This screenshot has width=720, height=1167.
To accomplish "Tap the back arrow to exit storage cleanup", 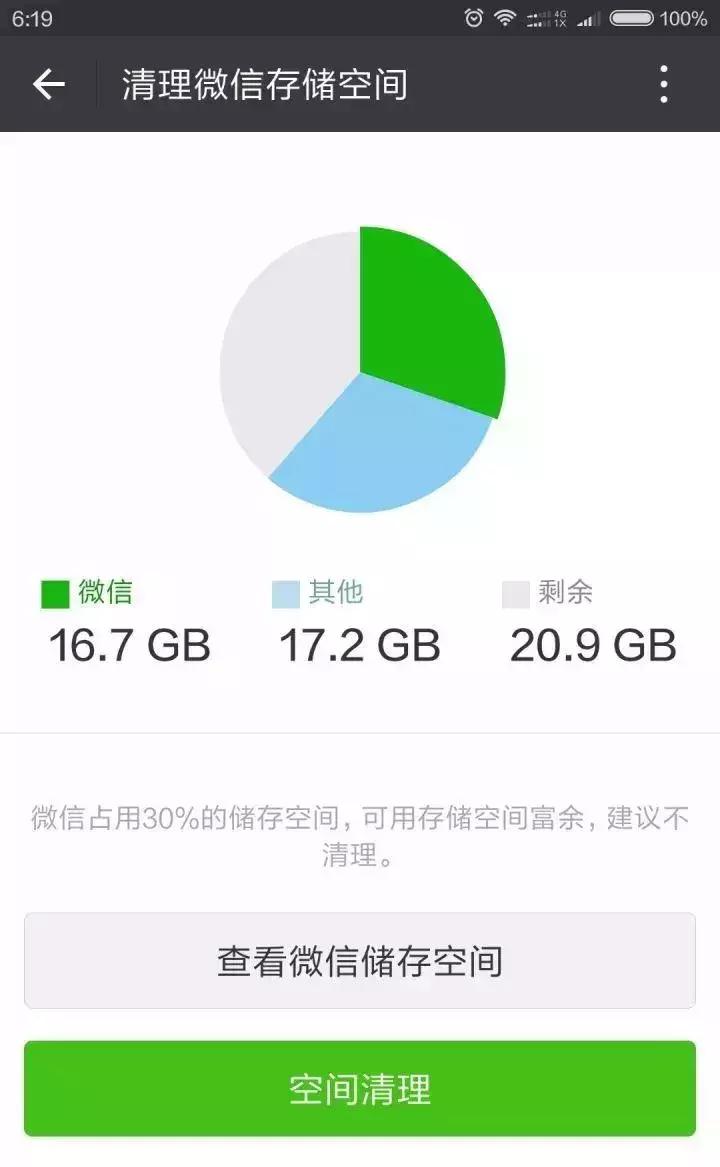I will (47, 84).
